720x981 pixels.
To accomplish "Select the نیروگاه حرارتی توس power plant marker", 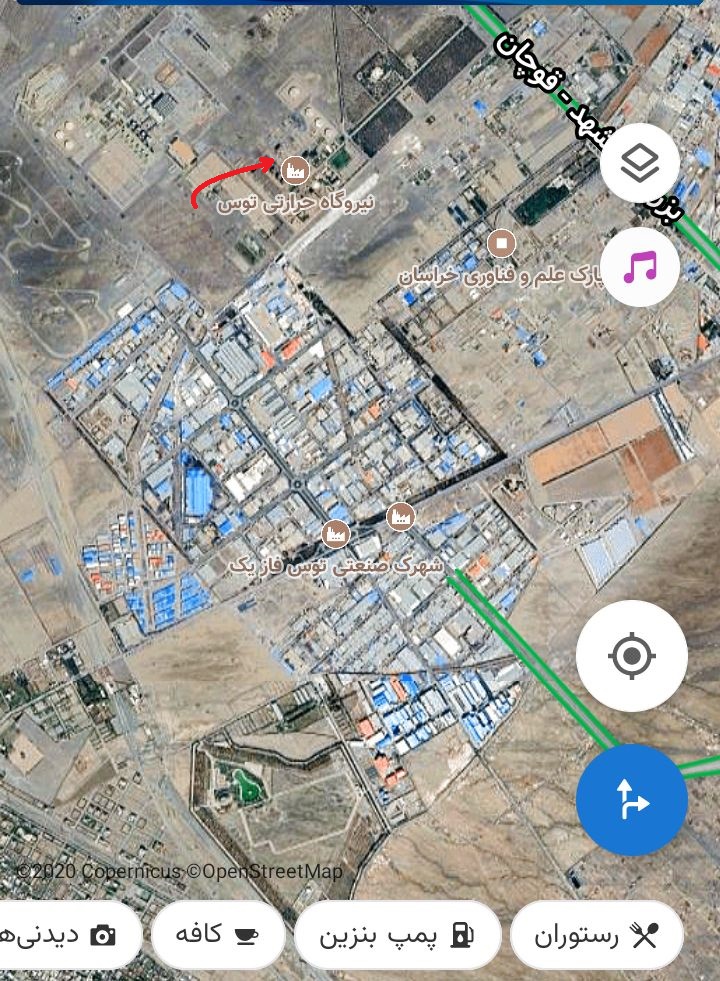I will (x=295, y=170).
